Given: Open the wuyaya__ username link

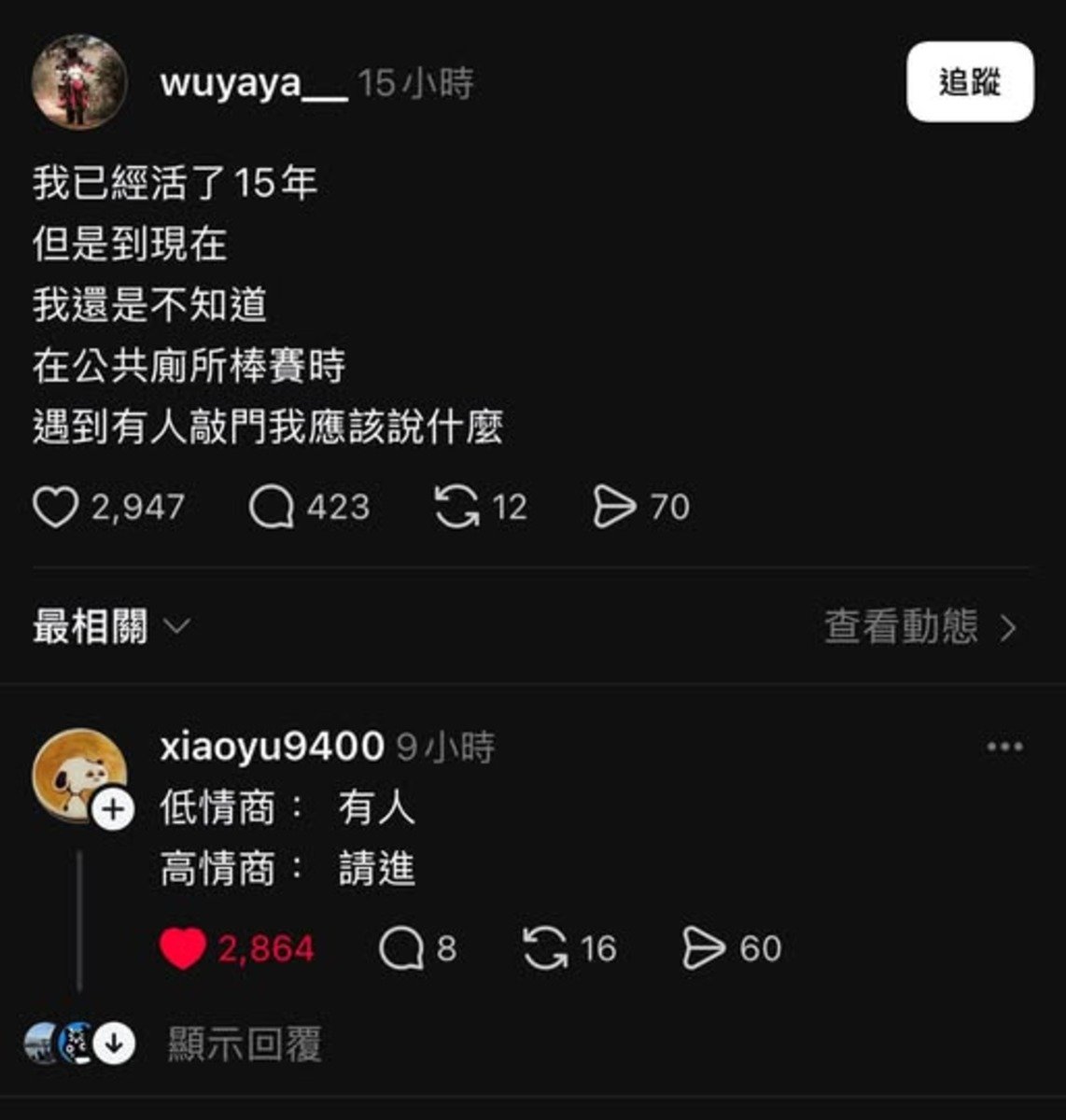Looking at the screenshot, I should click(x=253, y=83).
